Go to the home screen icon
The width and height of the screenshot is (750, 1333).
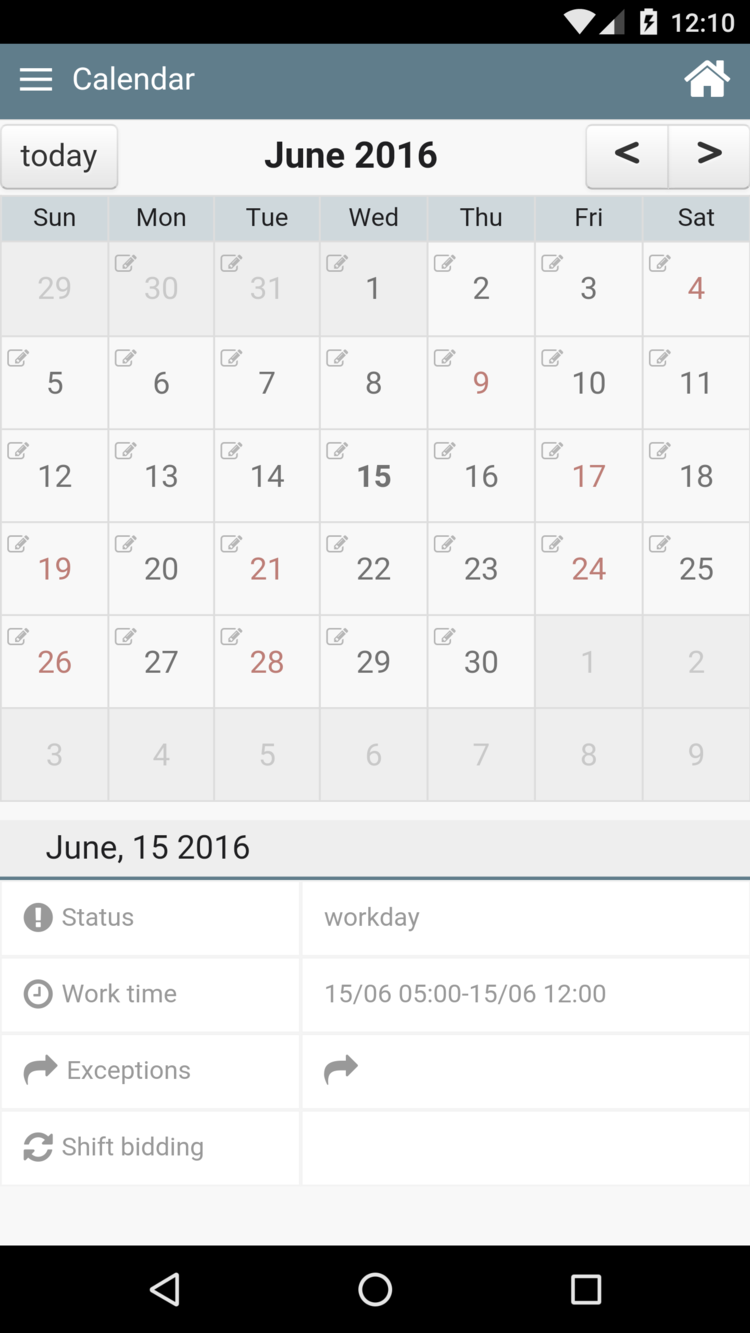tap(707, 79)
